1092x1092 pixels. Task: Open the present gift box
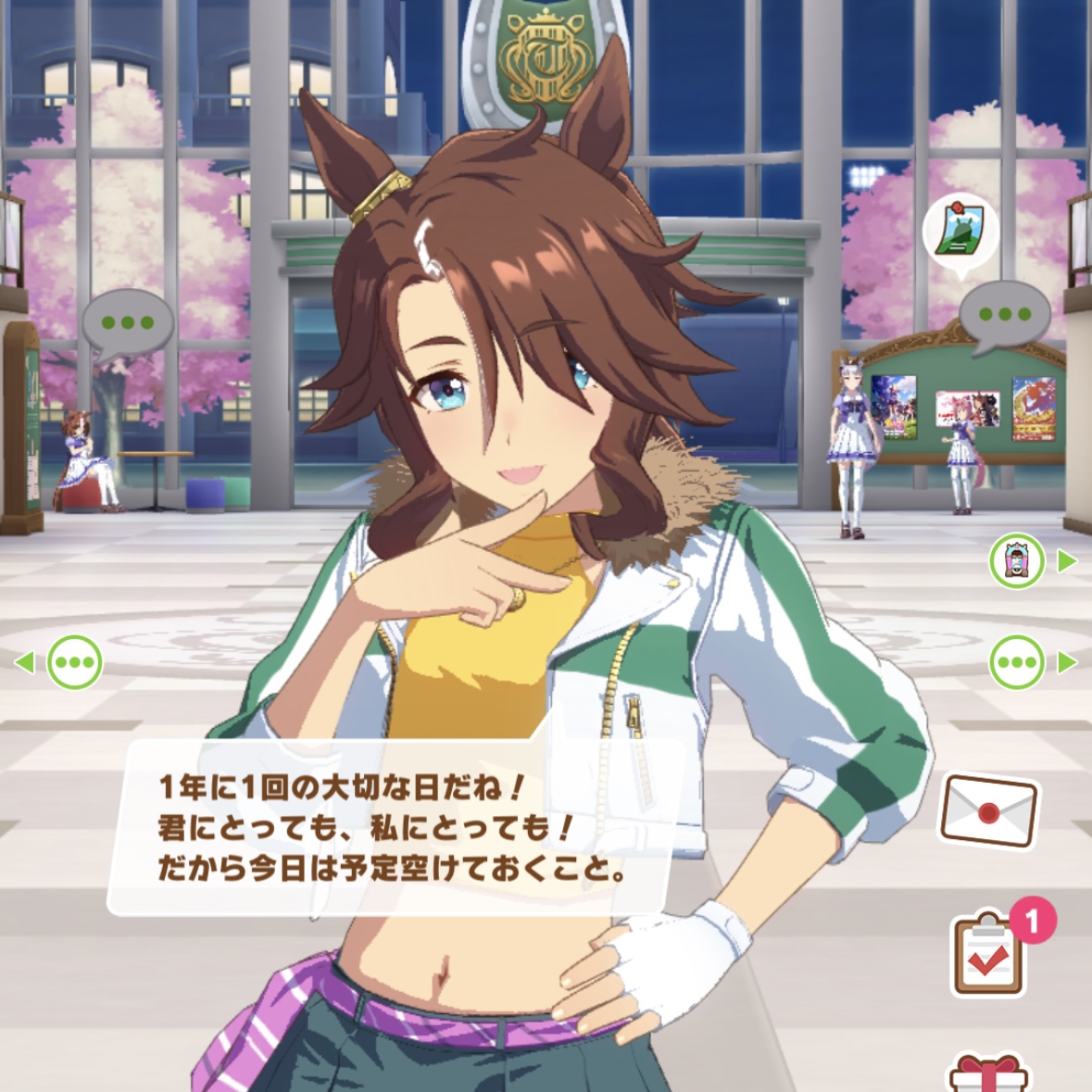(x=989, y=1074)
